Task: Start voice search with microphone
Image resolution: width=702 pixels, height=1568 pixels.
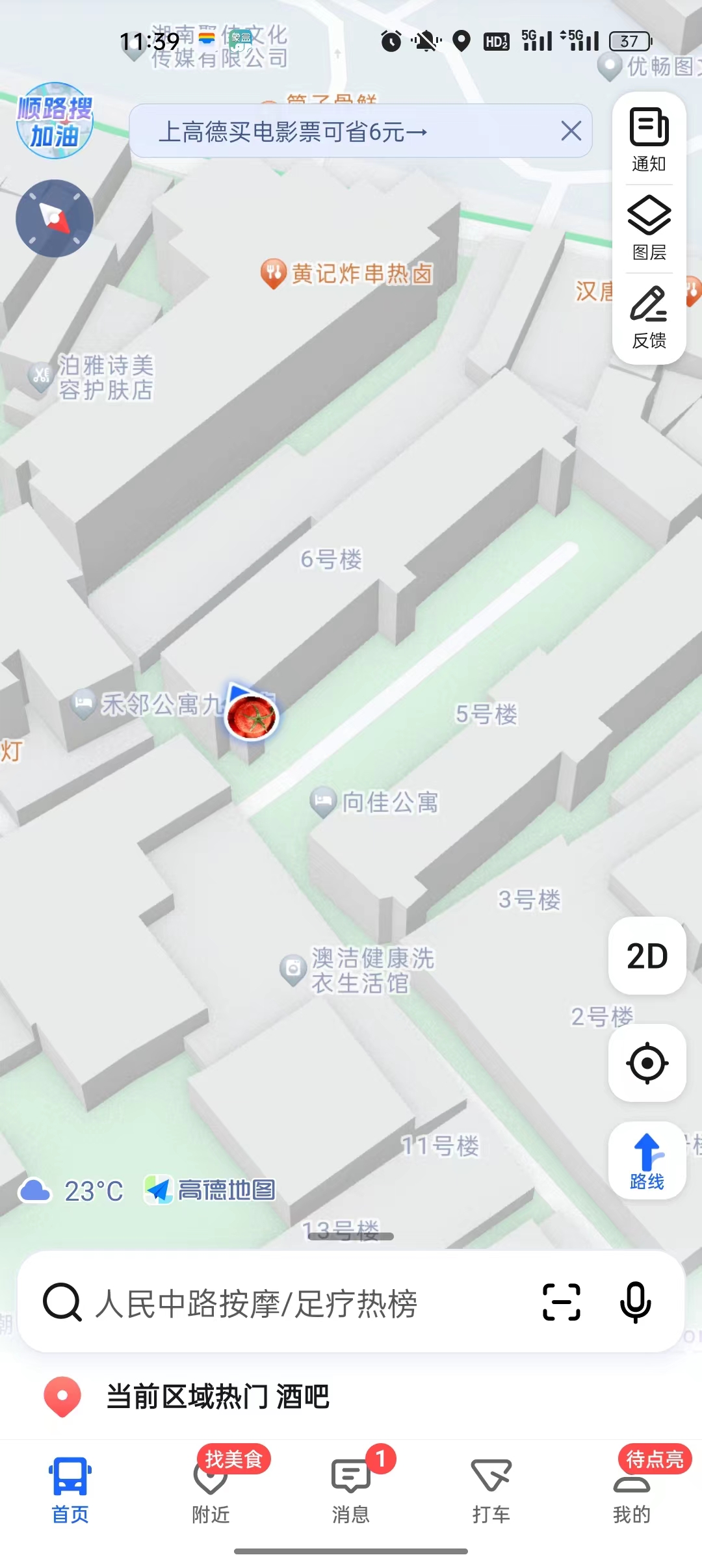Action: click(635, 1302)
